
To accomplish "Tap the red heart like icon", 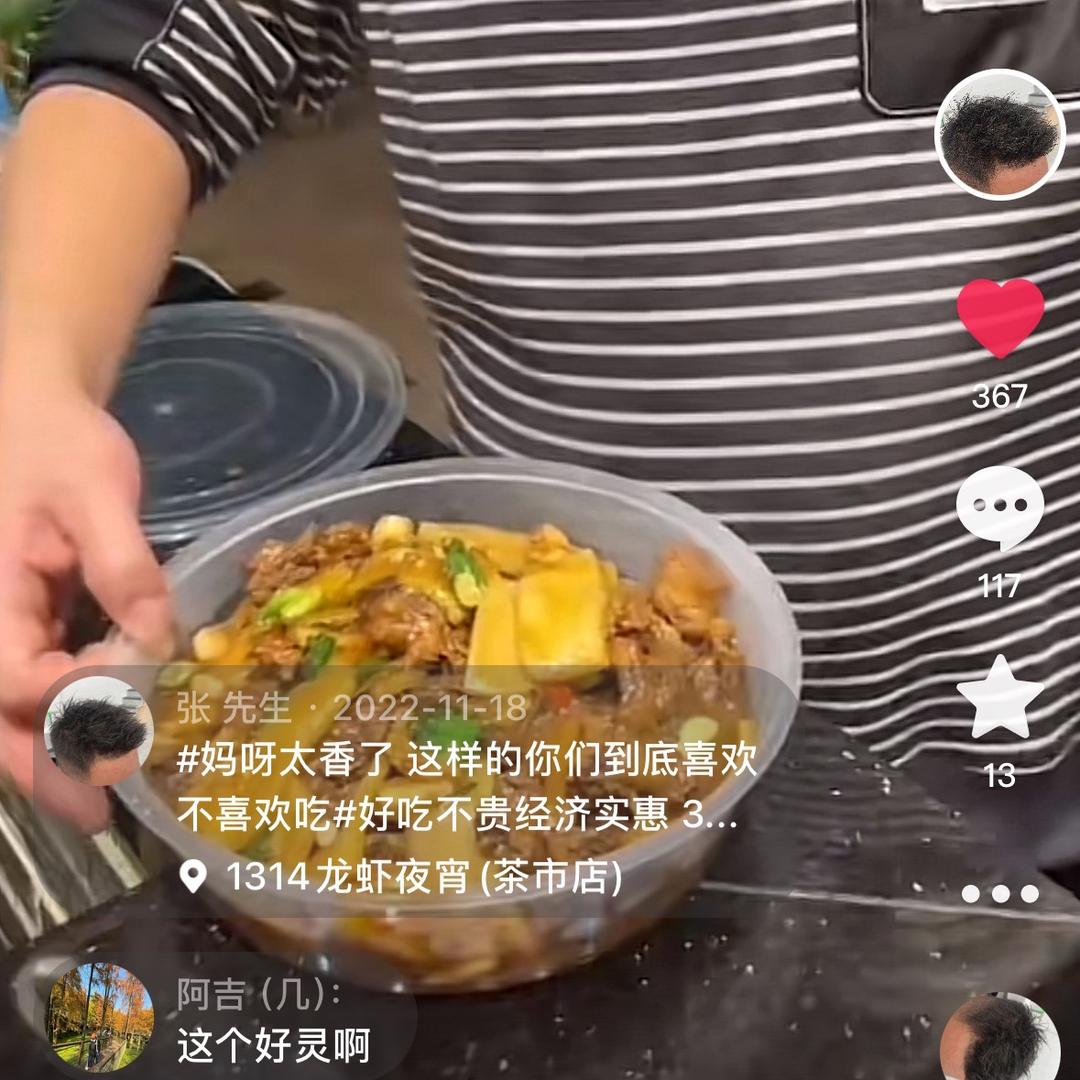I will pos(1000,317).
